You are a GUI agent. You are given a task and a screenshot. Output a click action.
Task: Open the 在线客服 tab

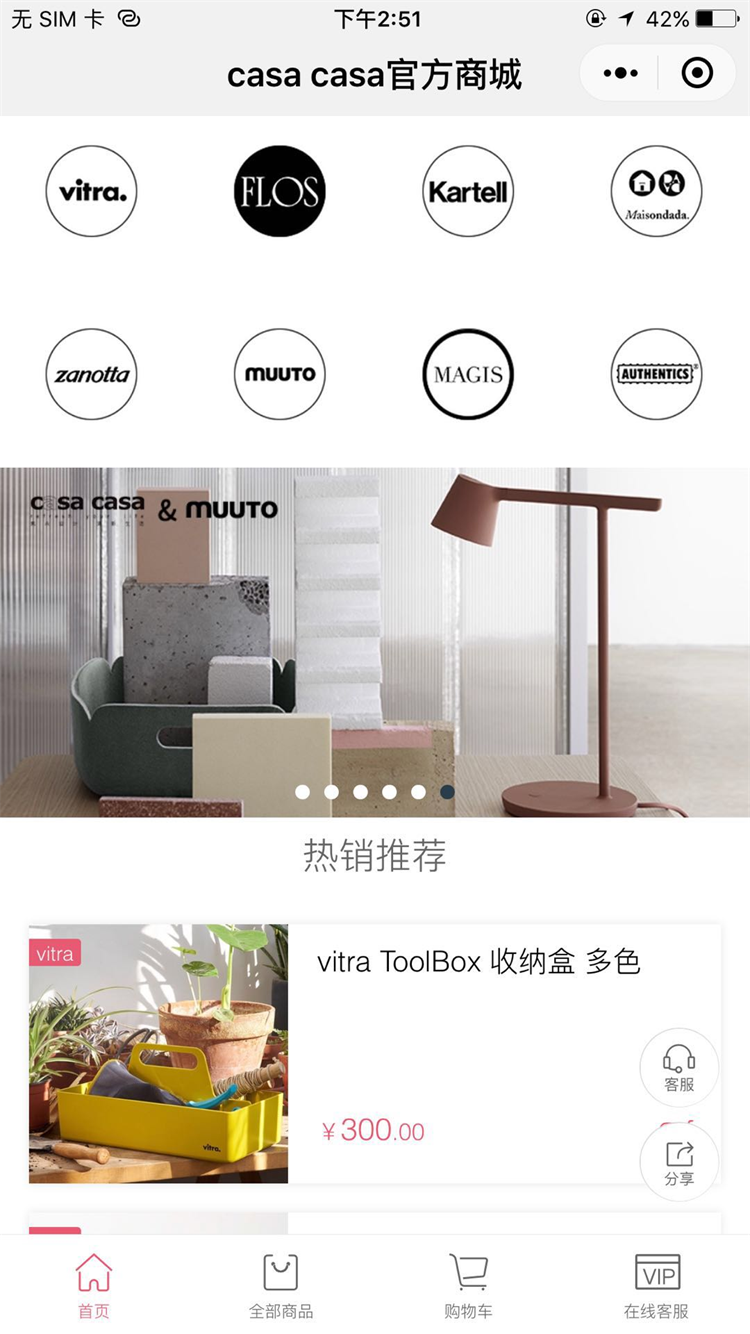tap(656, 1286)
